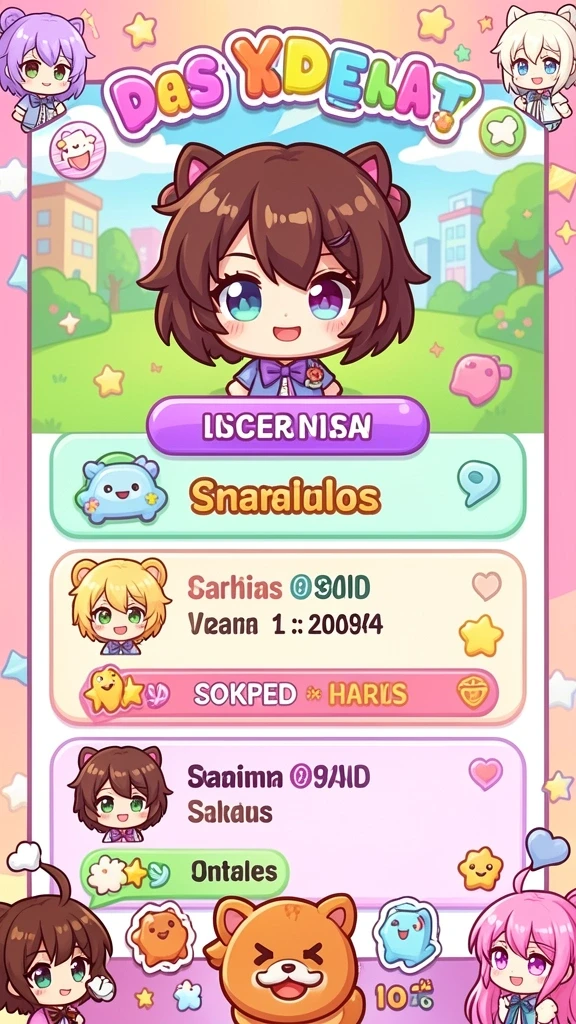This screenshot has width=576, height=1024.
Task: Open the Snaralulos card
Action: pos(288,486)
